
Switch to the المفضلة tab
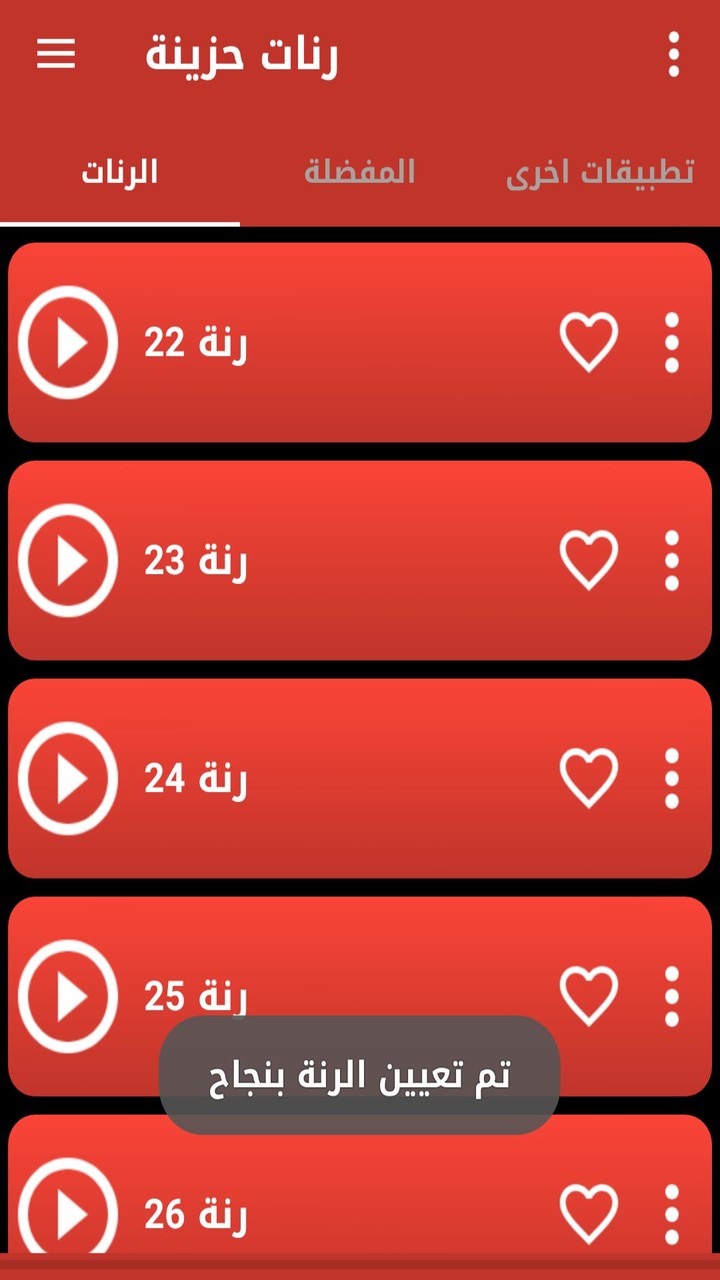(360, 172)
